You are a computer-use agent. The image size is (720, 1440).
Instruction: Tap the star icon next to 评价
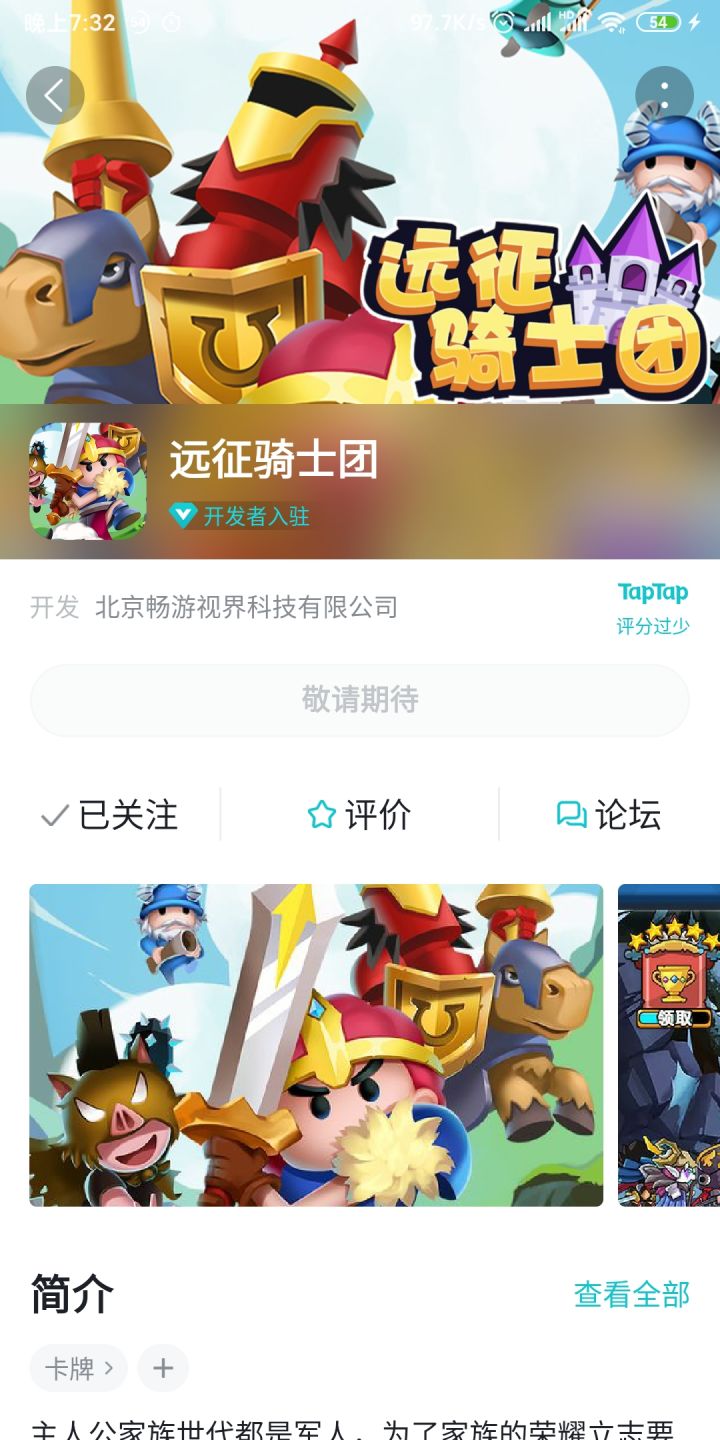[318, 814]
